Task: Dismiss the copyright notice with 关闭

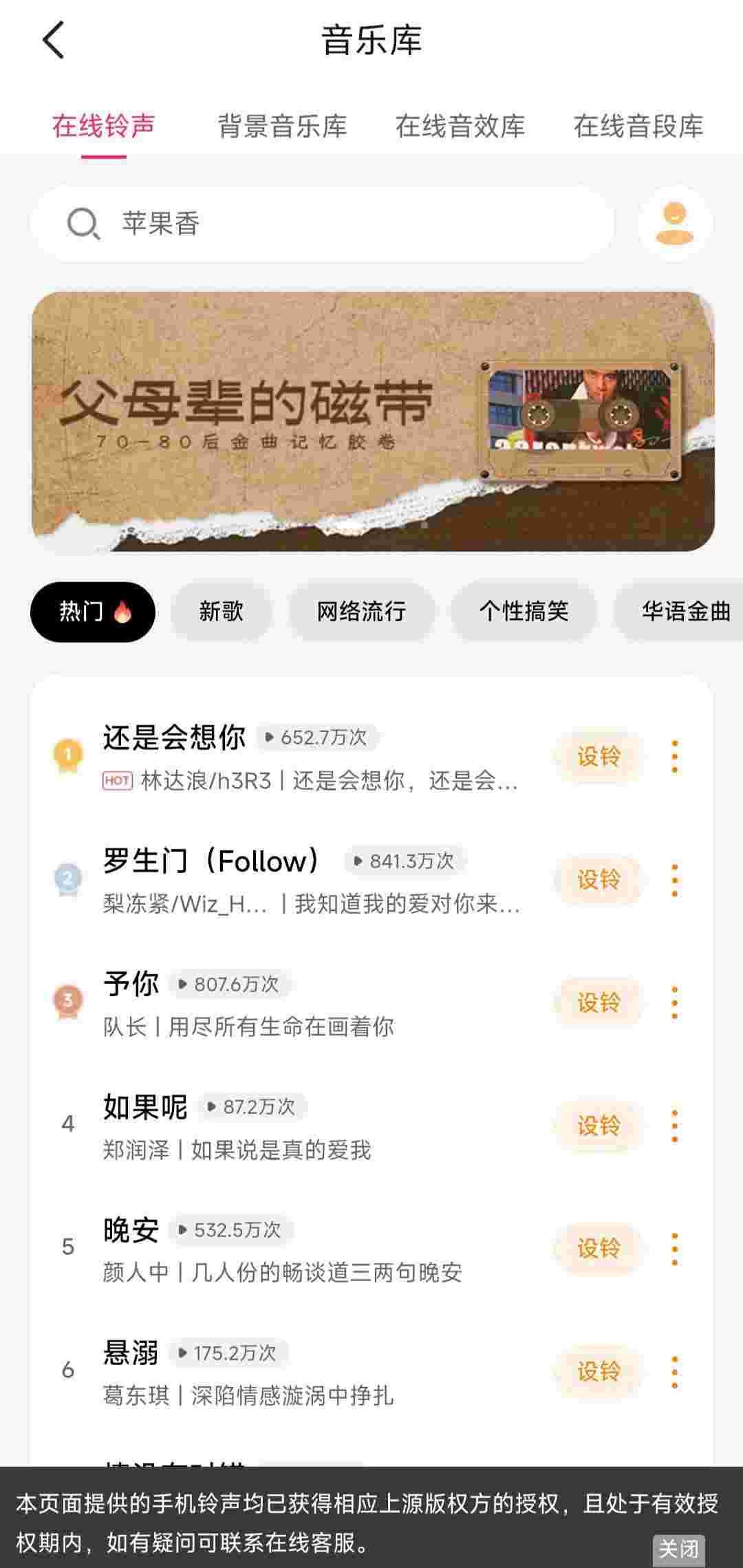Action: click(x=678, y=1549)
